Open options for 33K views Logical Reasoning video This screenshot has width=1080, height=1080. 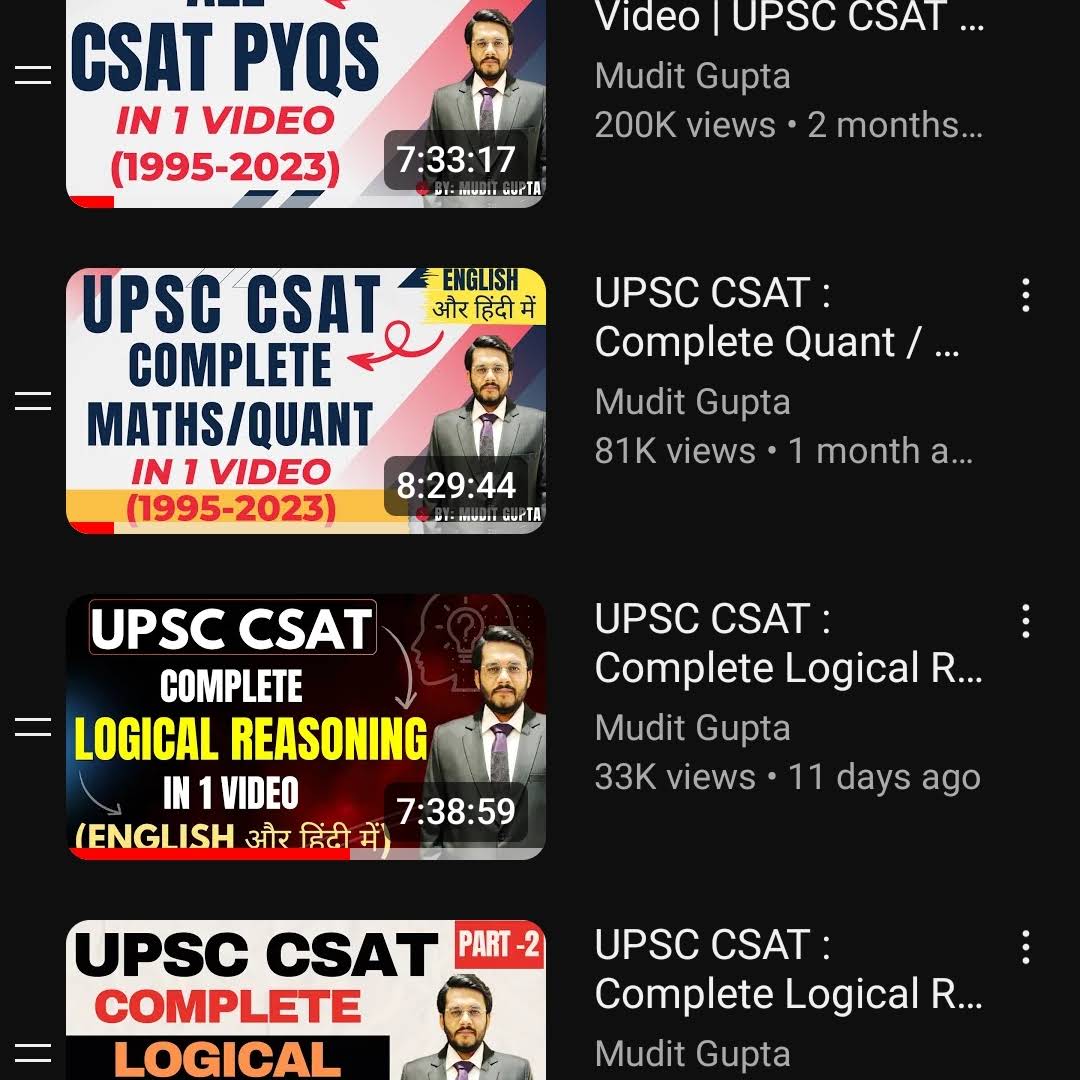(1025, 621)
